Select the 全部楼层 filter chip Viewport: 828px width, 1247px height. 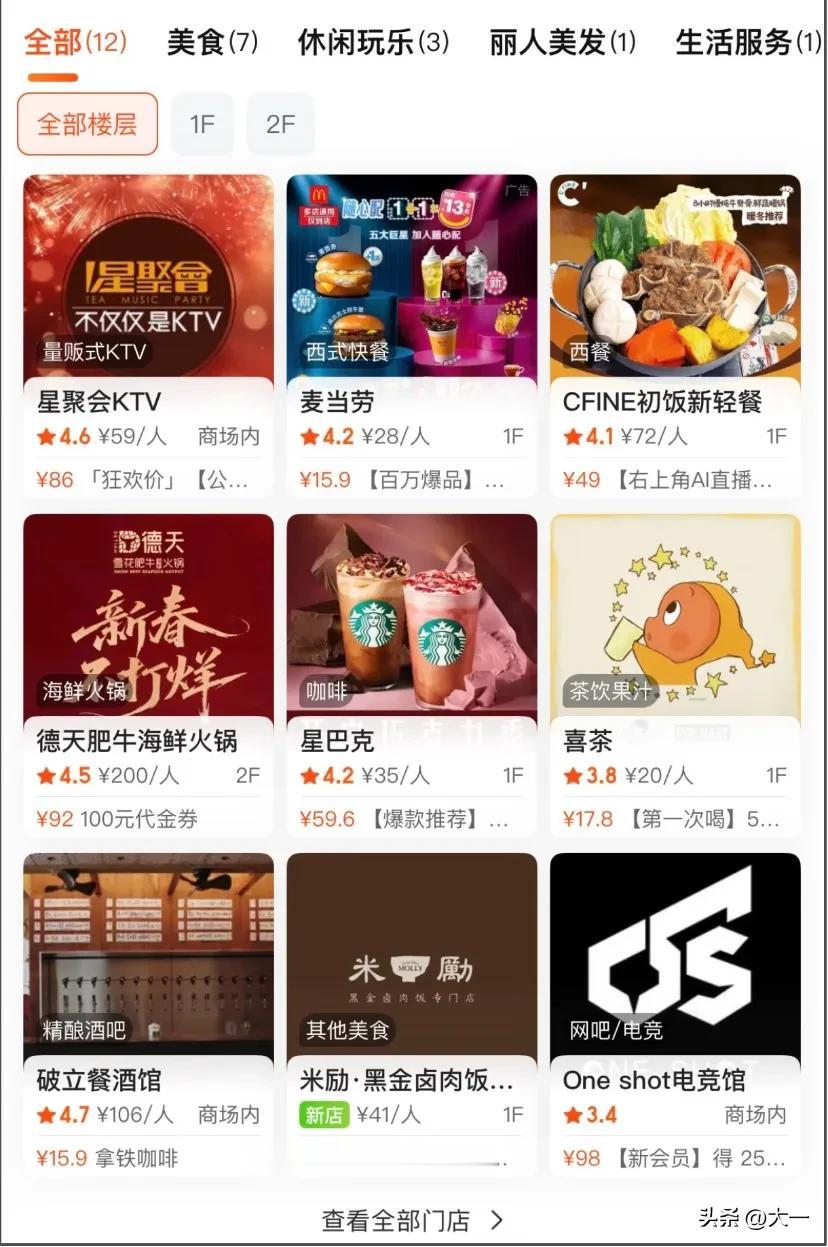[x=87, y=124]
